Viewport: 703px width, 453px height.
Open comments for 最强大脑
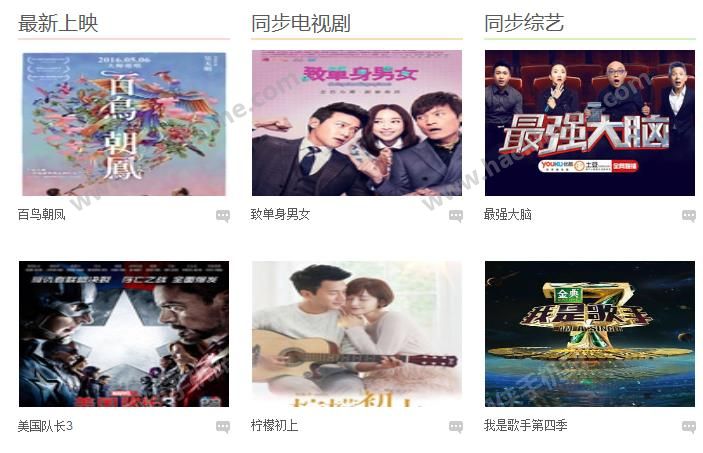point(689,216)
